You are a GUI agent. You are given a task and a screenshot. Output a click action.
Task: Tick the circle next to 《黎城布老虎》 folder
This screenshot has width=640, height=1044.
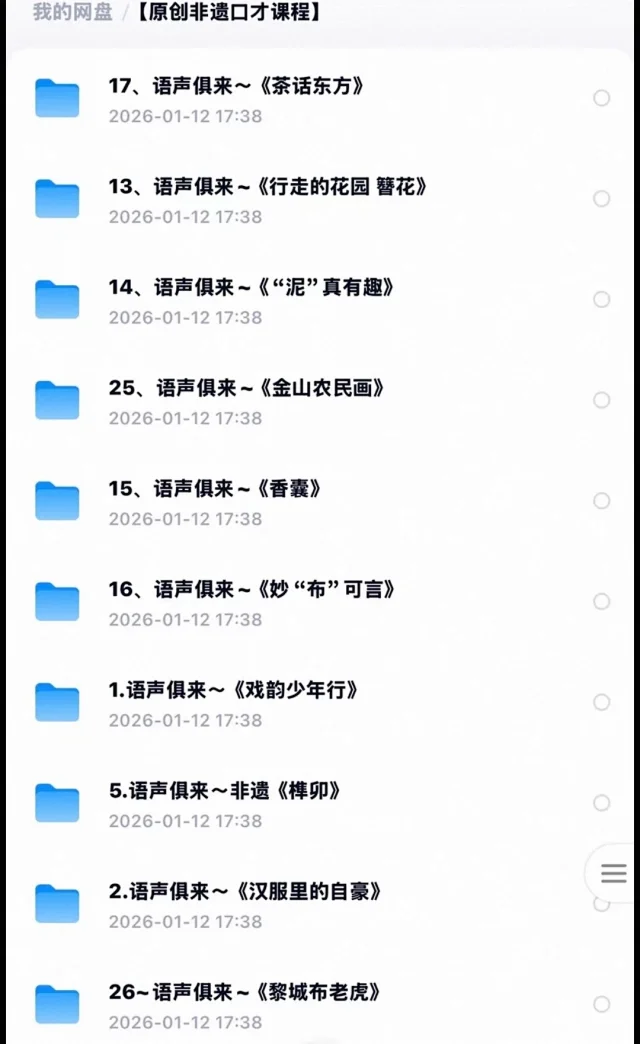click(601, 1004)
